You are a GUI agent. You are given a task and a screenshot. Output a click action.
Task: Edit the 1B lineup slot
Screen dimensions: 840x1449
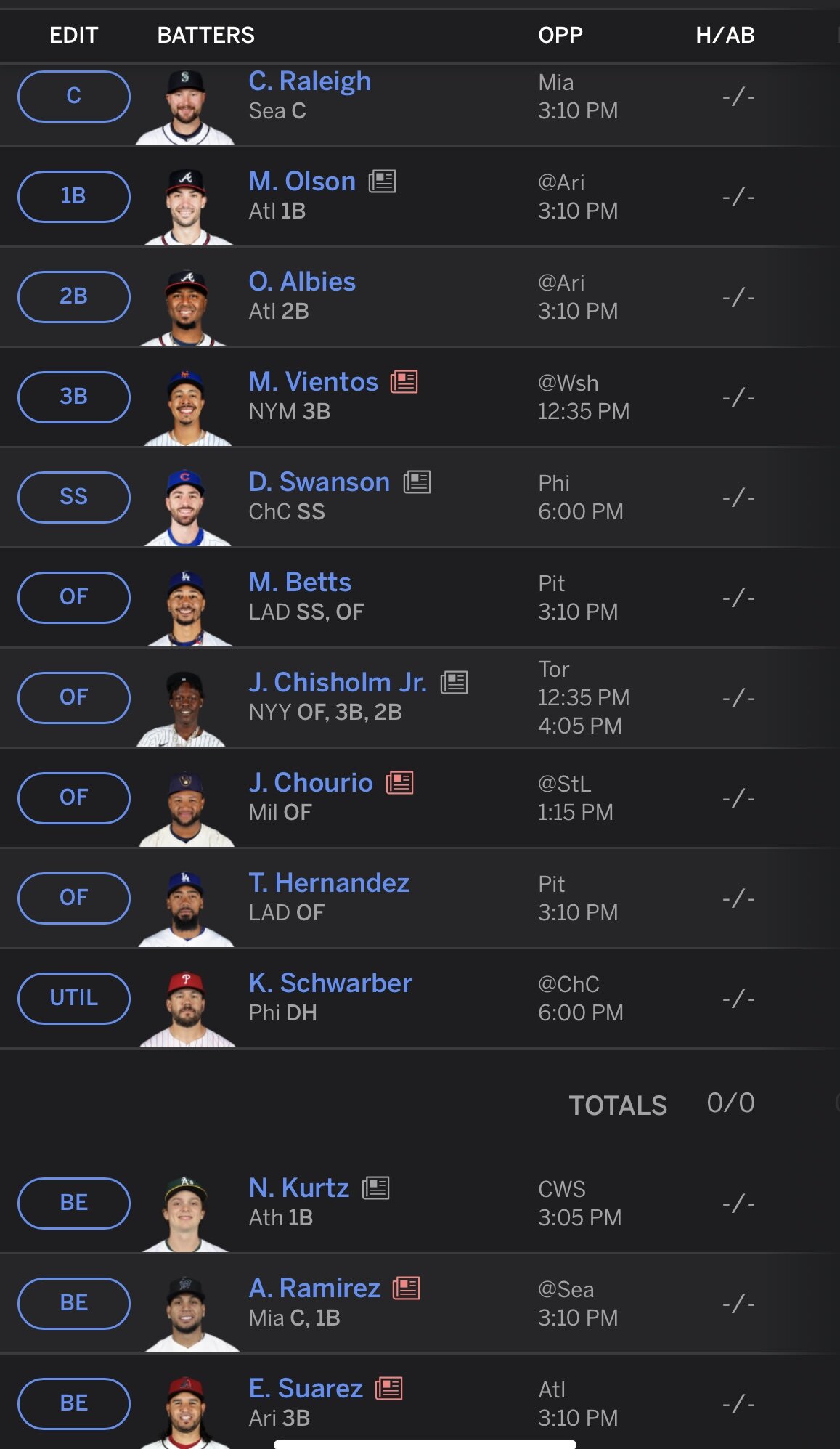point(74,197)
